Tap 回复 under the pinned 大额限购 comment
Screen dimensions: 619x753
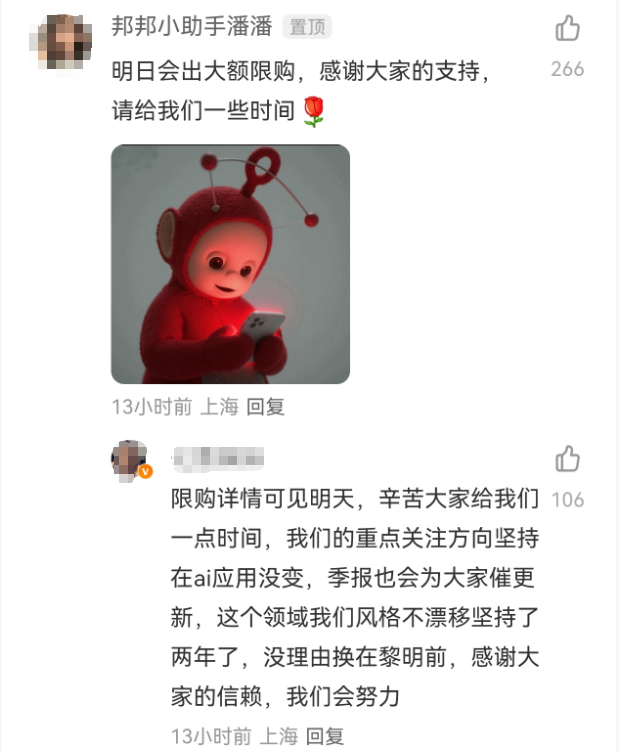266,407
